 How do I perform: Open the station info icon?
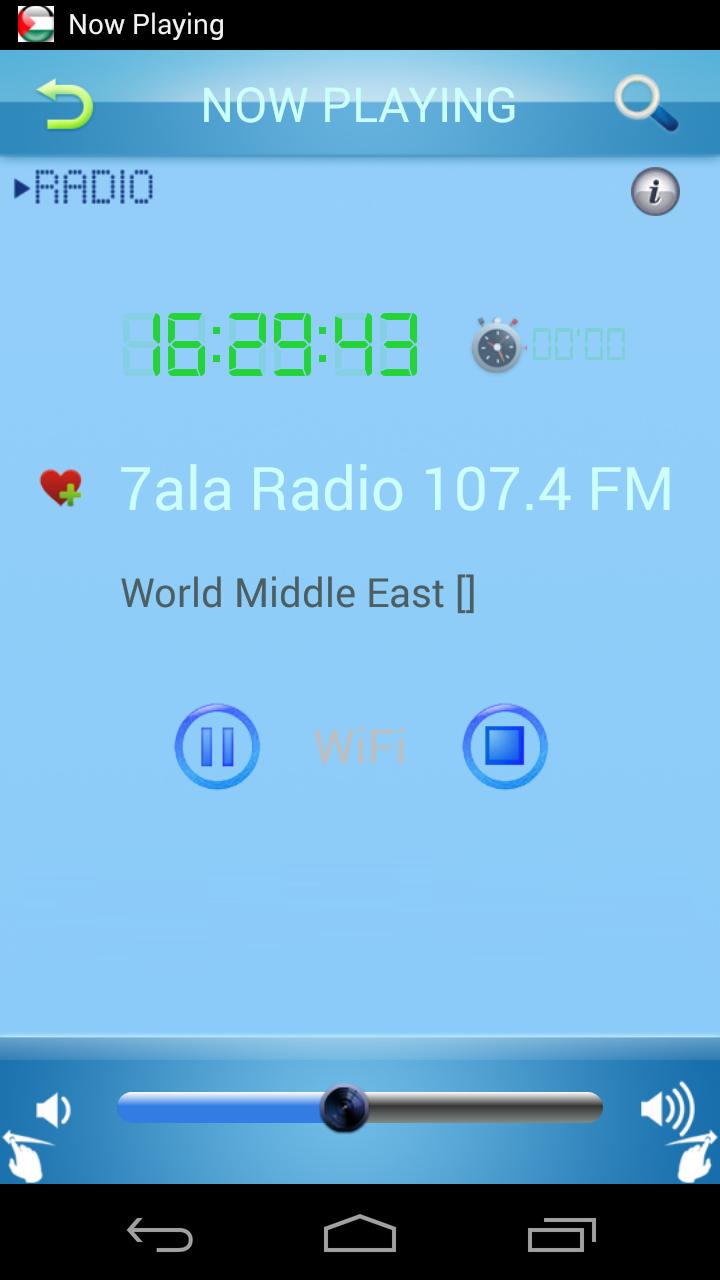(x=655, y=192)
